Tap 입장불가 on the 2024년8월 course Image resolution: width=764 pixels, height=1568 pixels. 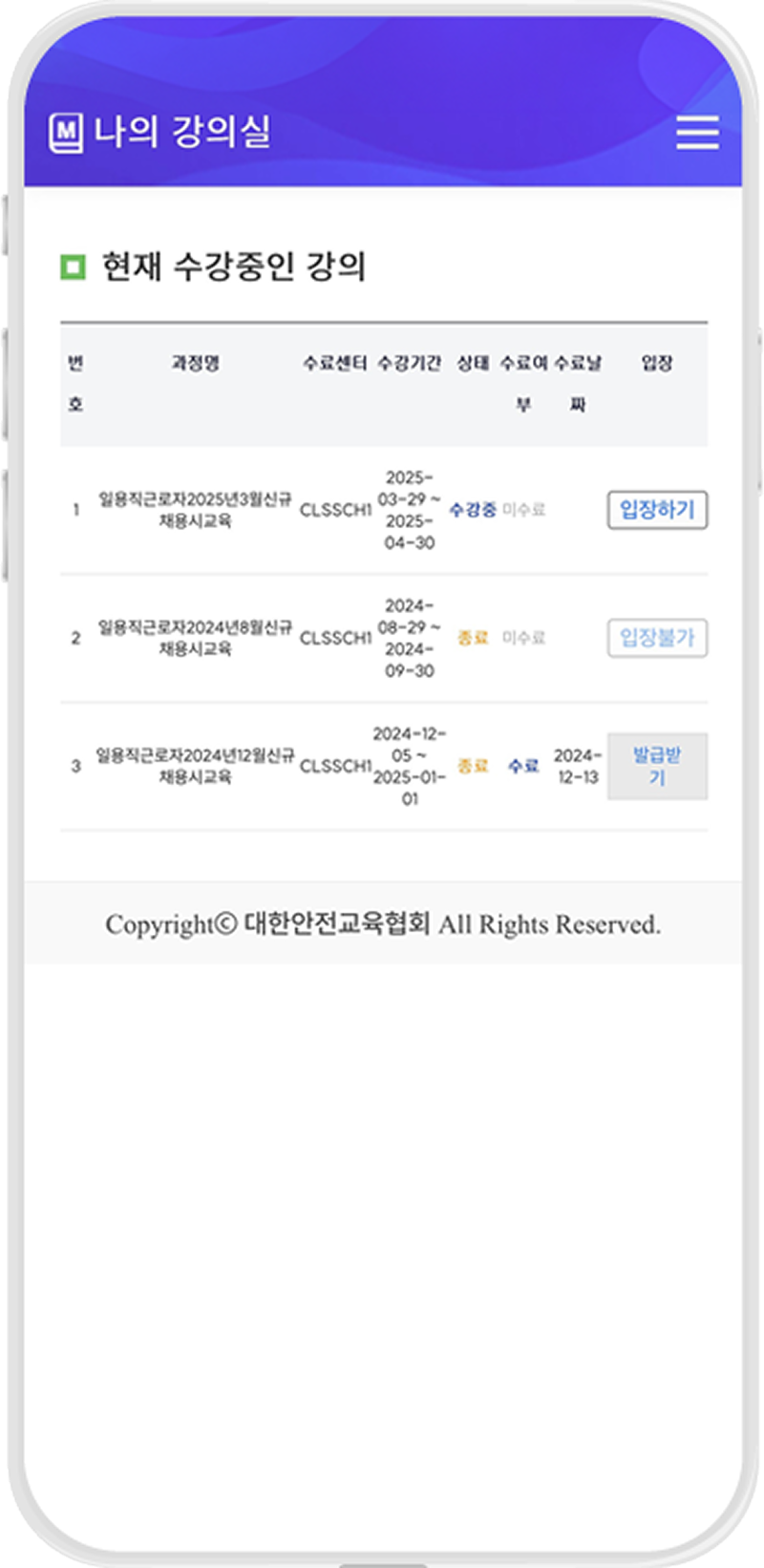pyautogui.click(x=657, y=638)
